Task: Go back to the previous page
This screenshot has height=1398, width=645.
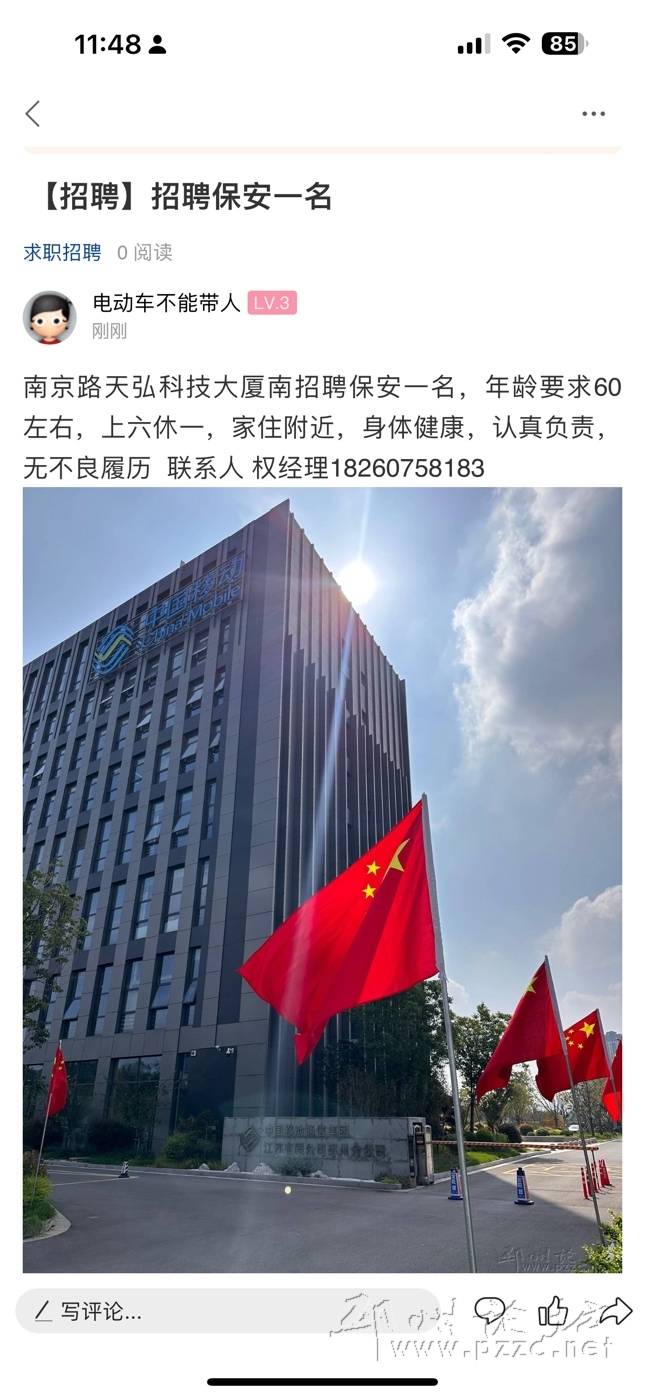Action: point(33,114)
